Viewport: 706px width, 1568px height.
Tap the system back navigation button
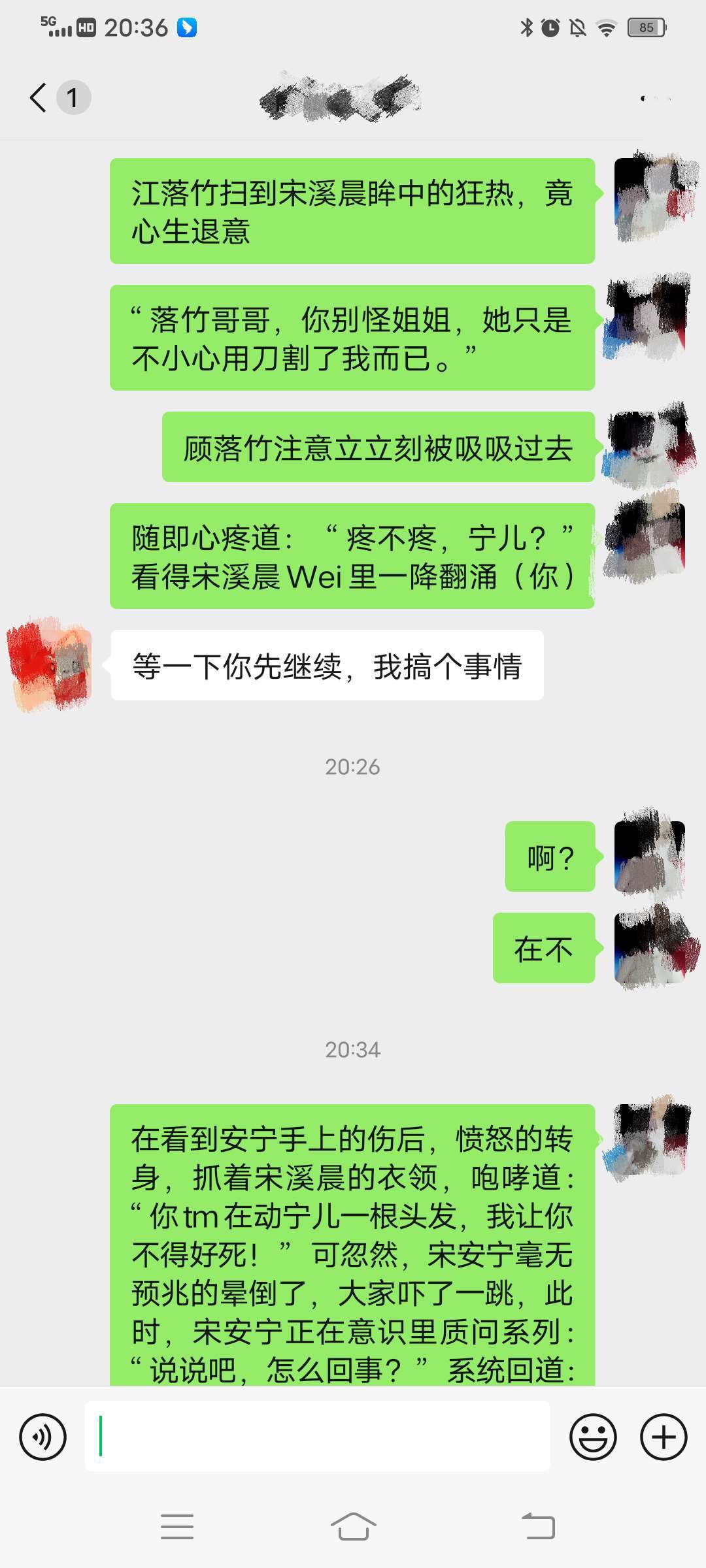coord(538,1527)
